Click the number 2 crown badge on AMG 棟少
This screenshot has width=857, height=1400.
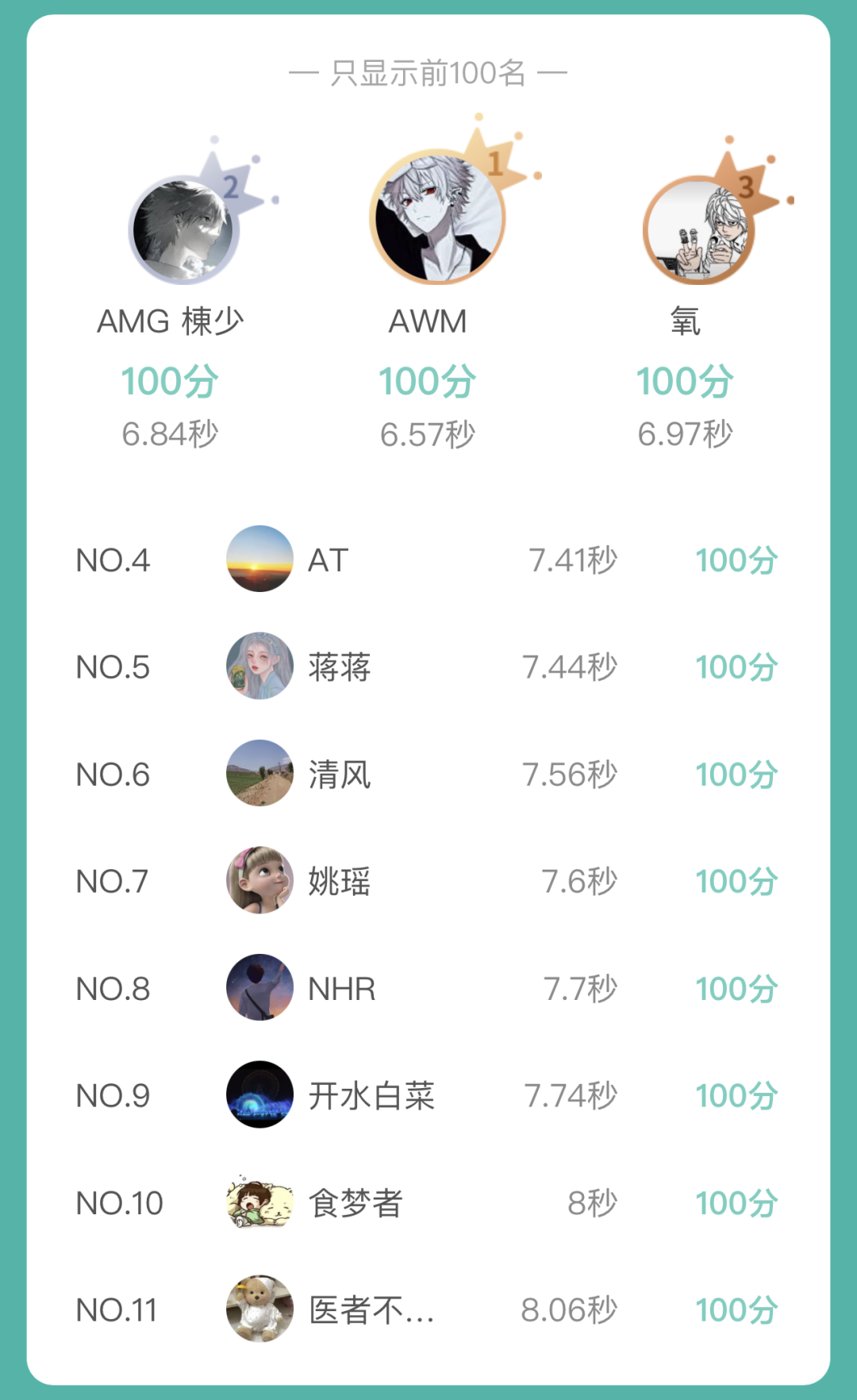click(233, 187)
